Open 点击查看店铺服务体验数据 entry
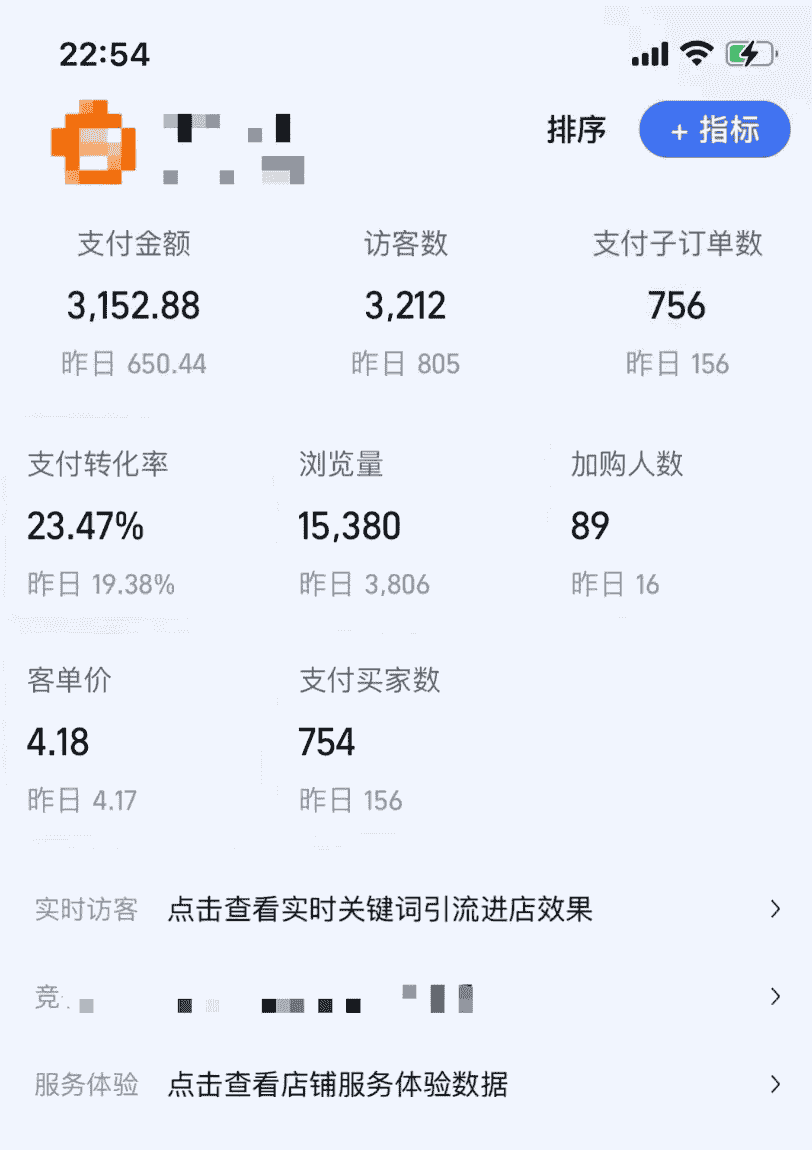 (338, 1085)
